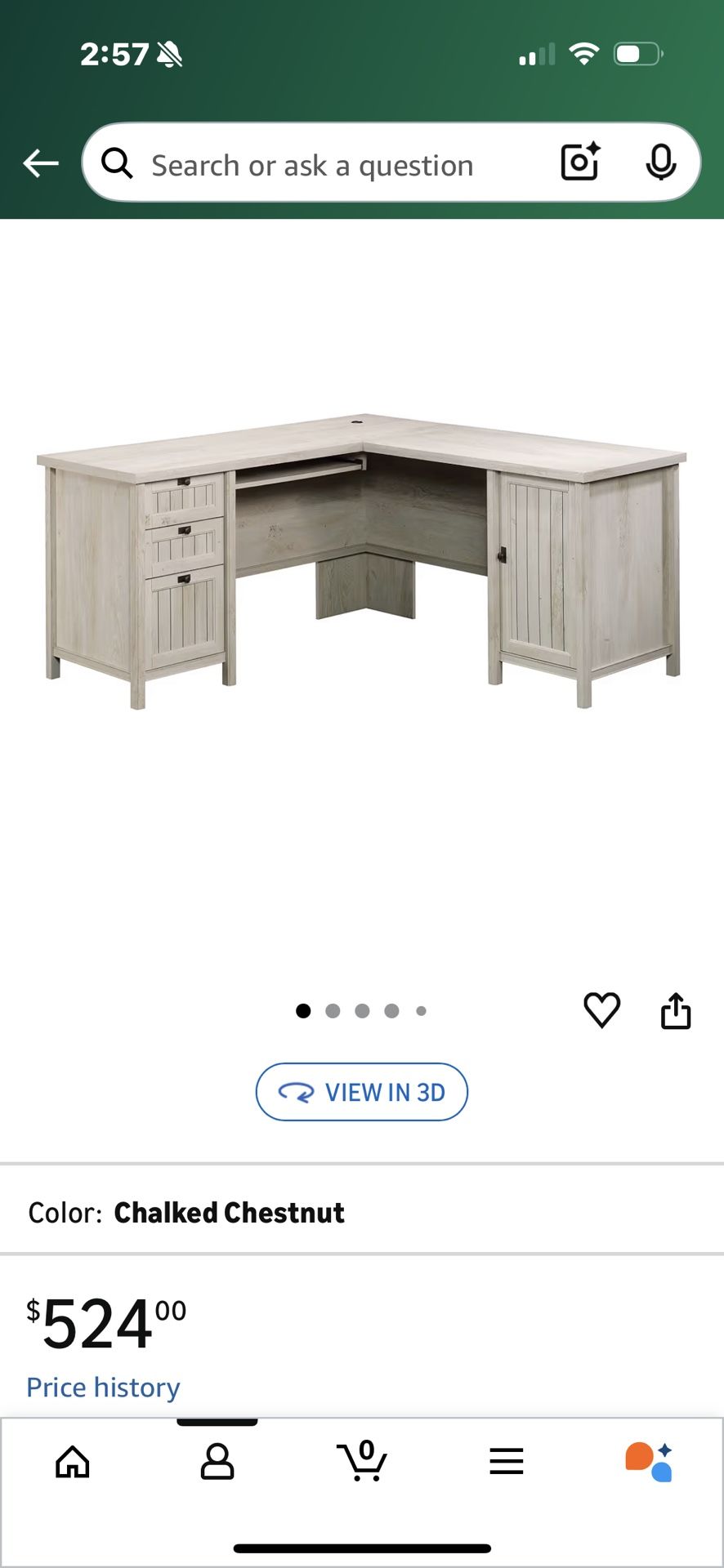Screen dimensions: 724x1568
Task: Select the first image carousel dot
Action: tap(303, 1010)
